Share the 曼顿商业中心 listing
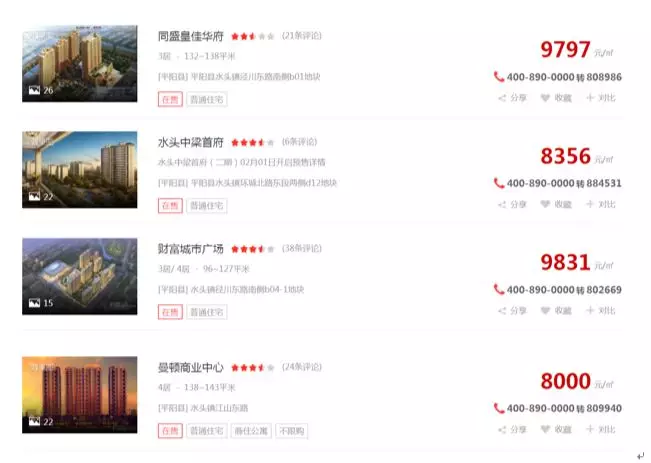Image resolution: width=651 pixels, height=463 pixels. pos(512,429)
